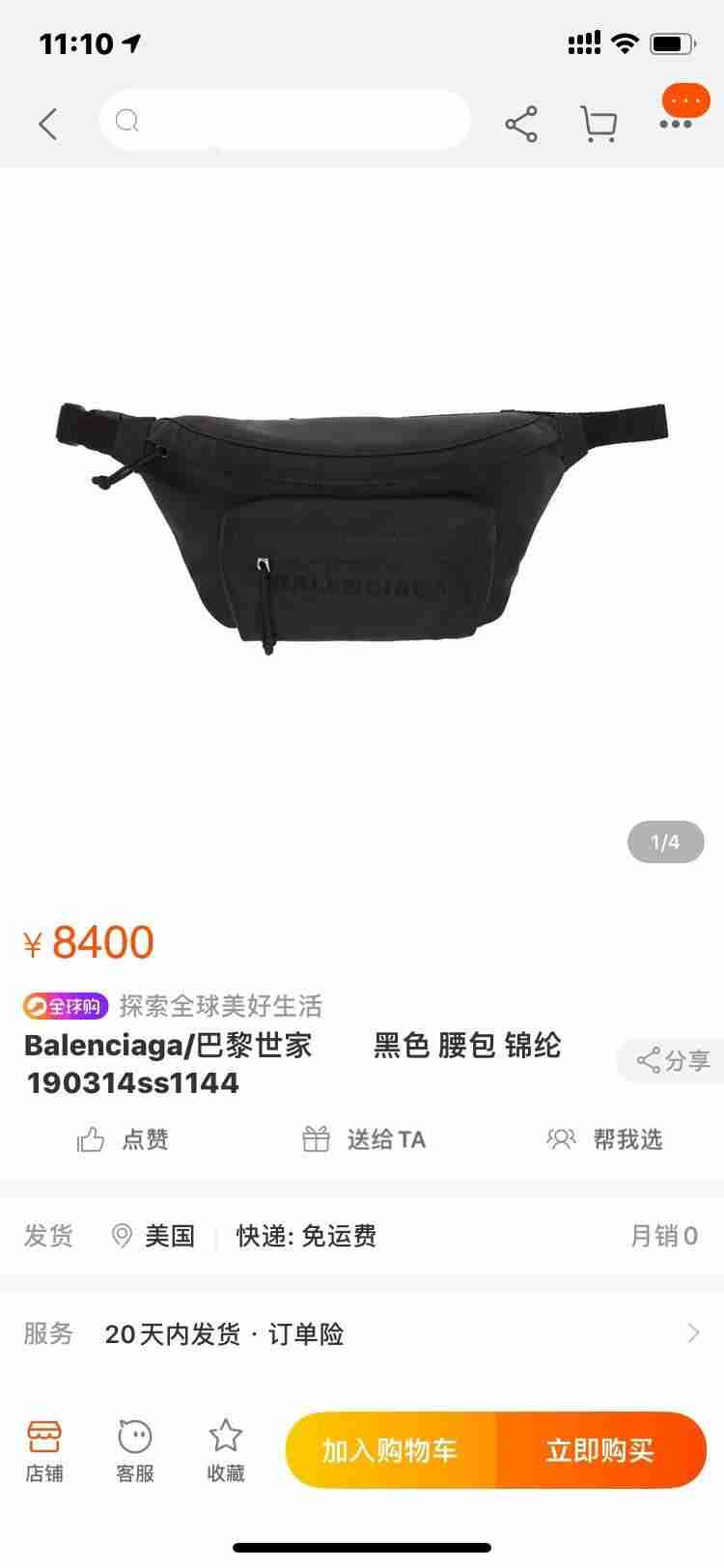
Task: Tap 加入购物车 to add to cart
Action: click(x=390, y=1450)
